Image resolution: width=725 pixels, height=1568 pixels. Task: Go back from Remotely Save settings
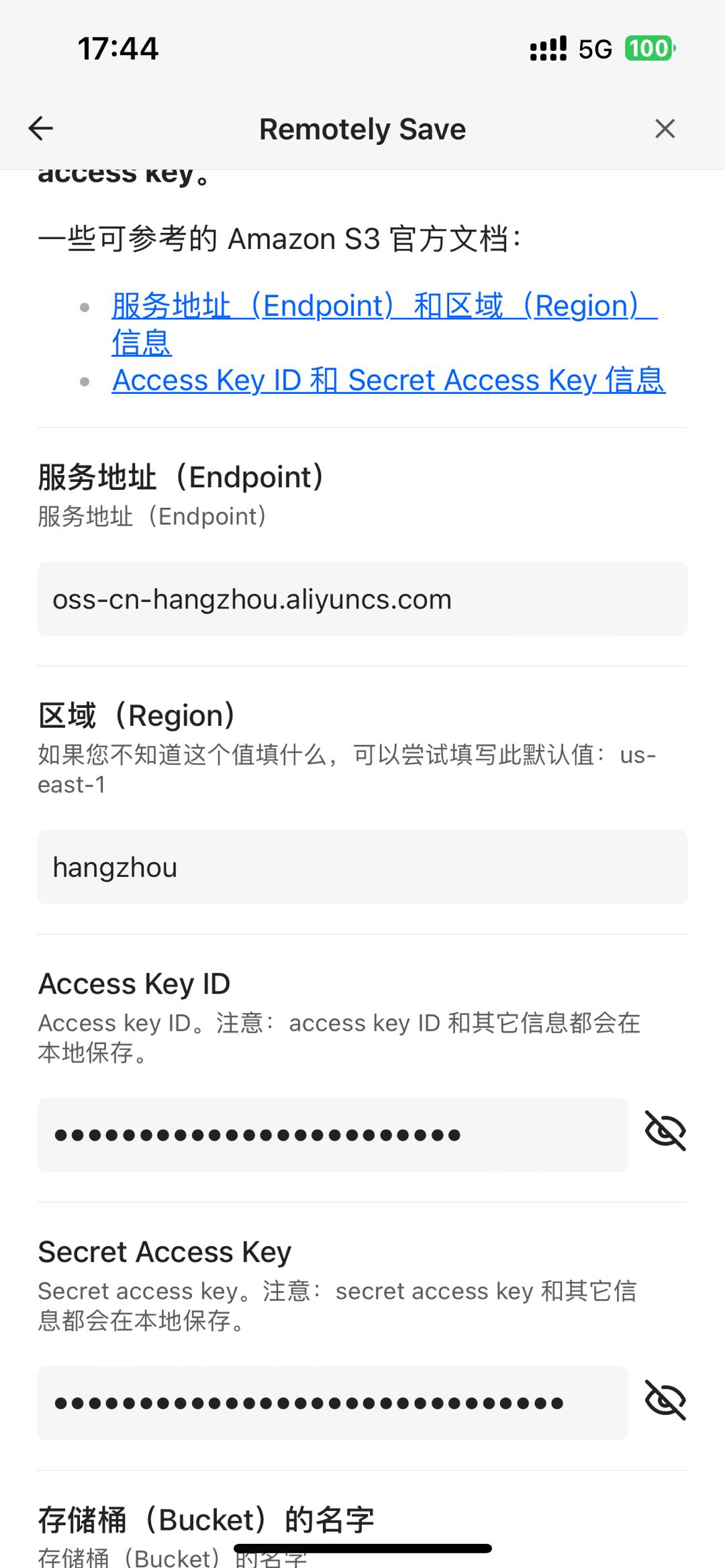click(41, 128)
